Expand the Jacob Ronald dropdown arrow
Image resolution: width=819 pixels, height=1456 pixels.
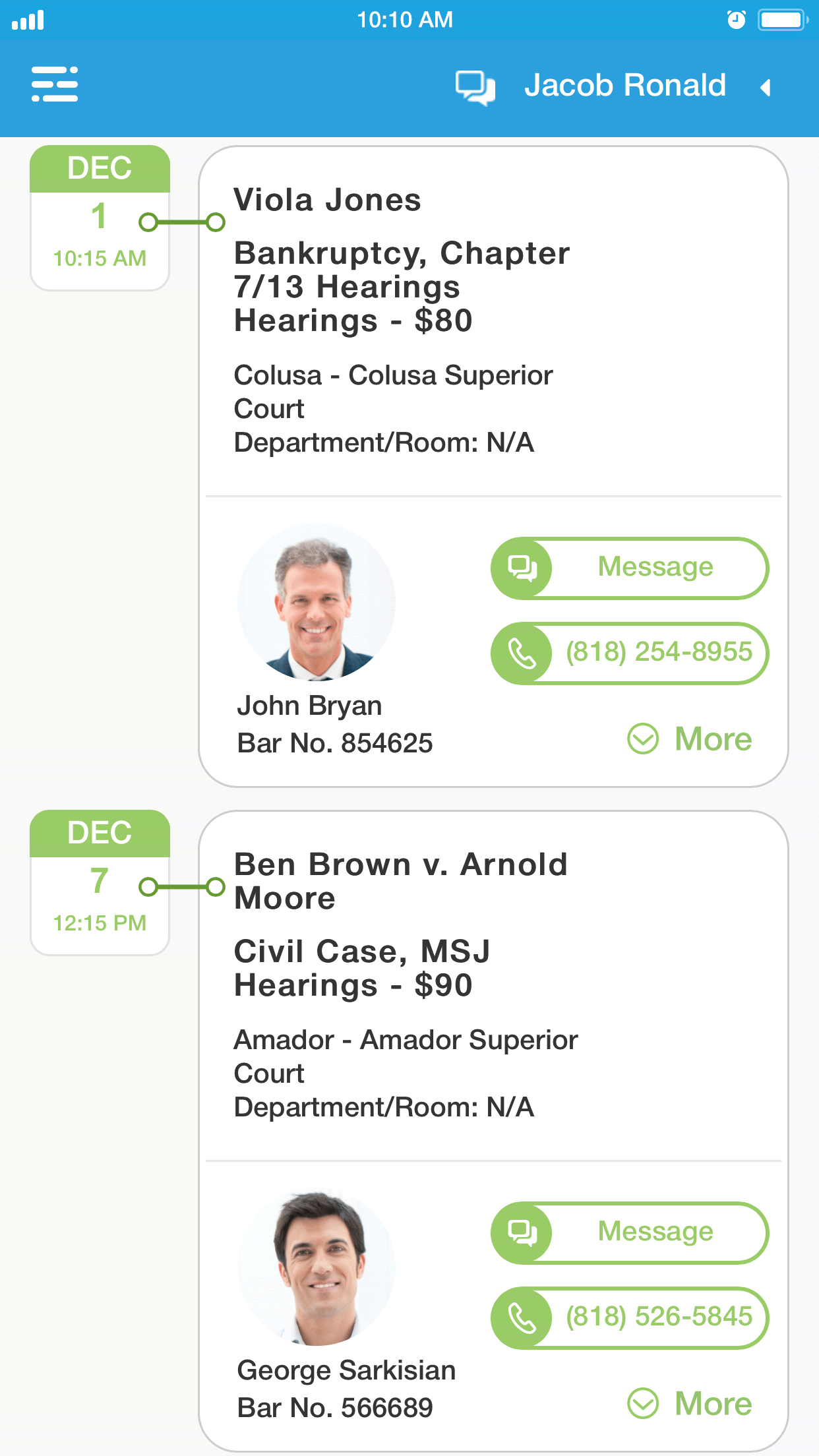(x=766, y=87)
